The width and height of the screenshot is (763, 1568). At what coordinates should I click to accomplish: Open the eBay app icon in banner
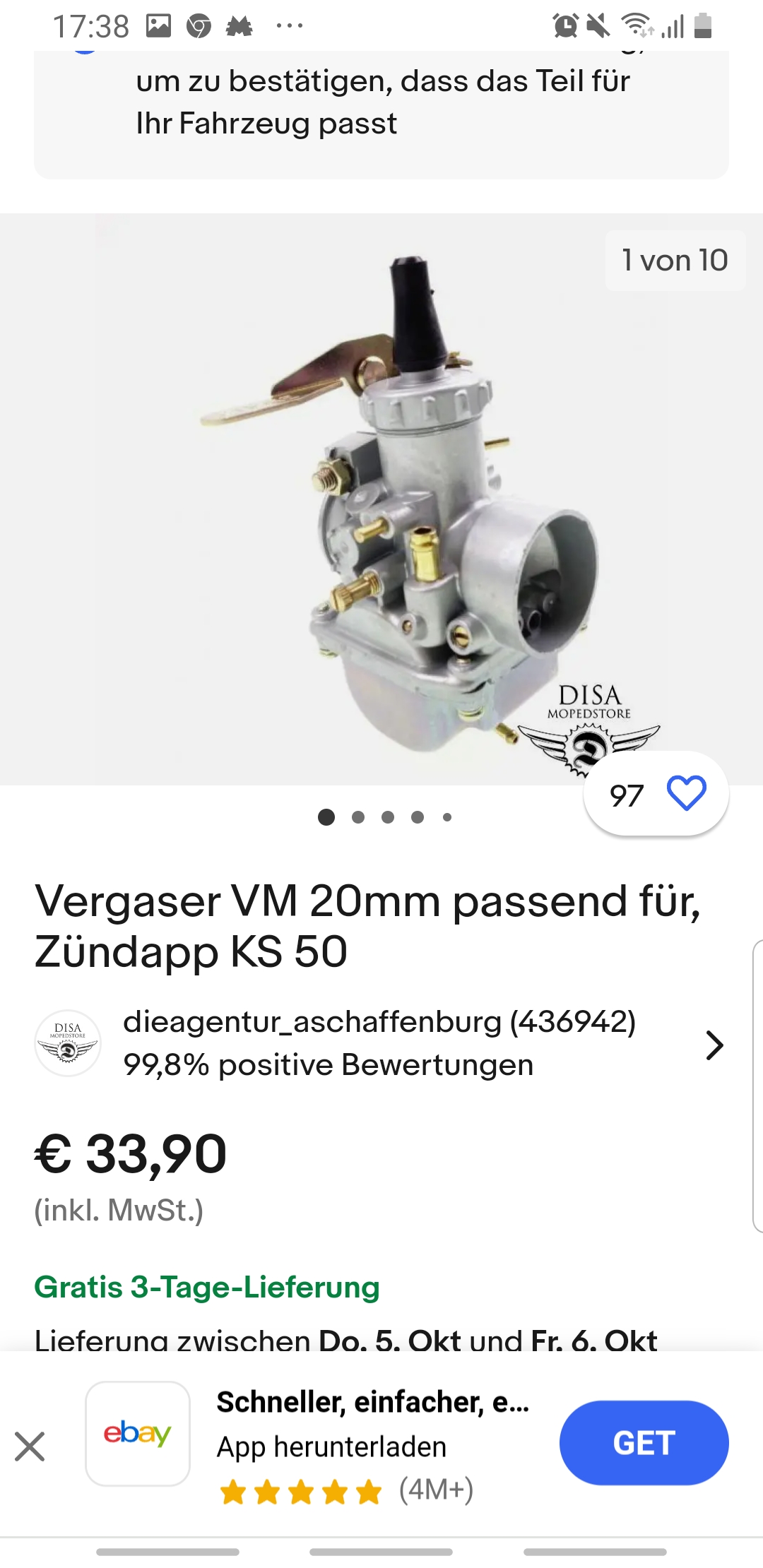(x=138, y=1434)
